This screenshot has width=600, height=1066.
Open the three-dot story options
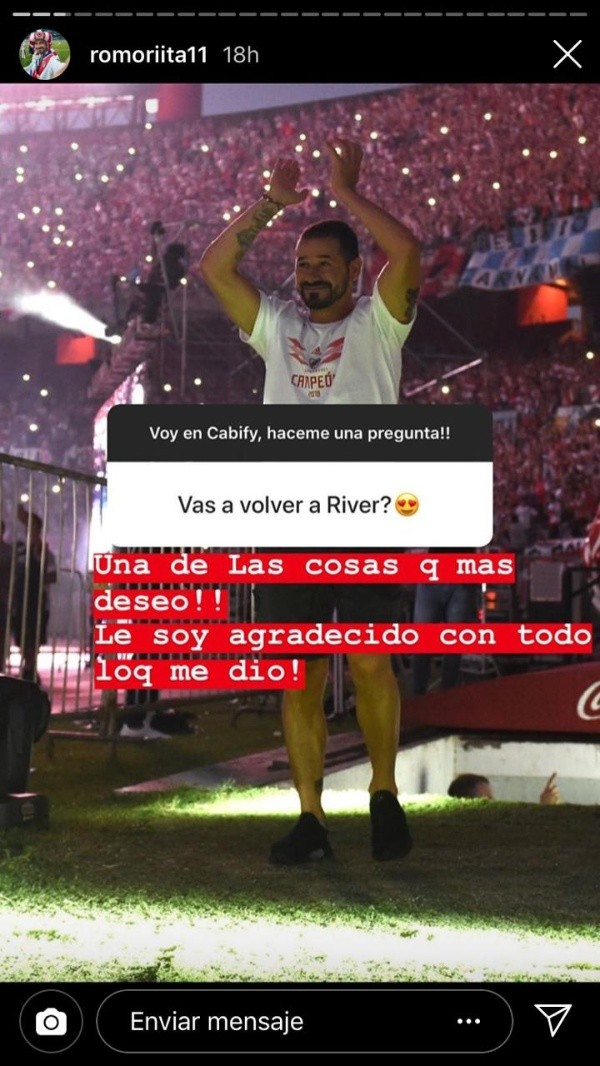tap(468, 1021)
